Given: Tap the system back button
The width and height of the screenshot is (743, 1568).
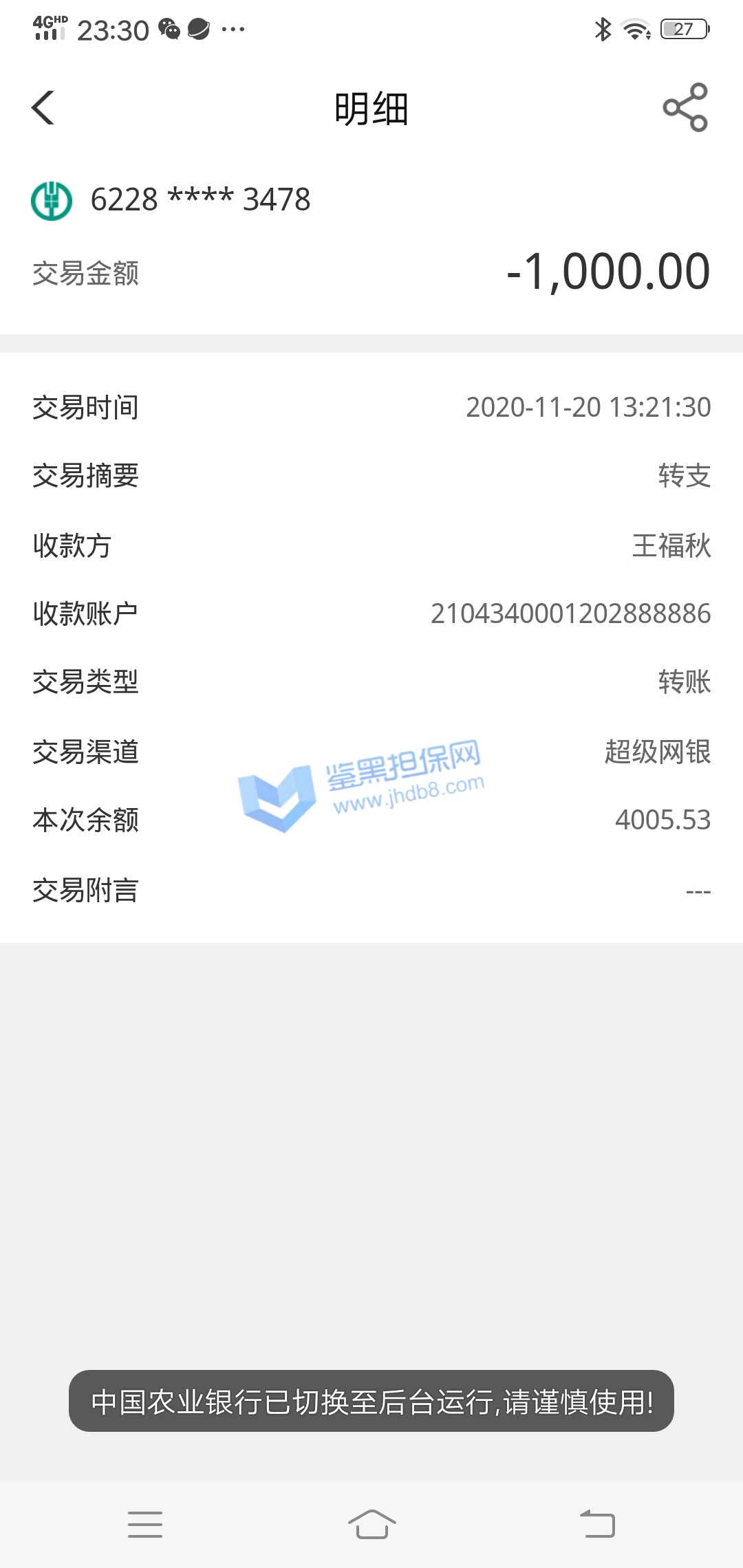Looking at the screenshot, I should 597,1524.
